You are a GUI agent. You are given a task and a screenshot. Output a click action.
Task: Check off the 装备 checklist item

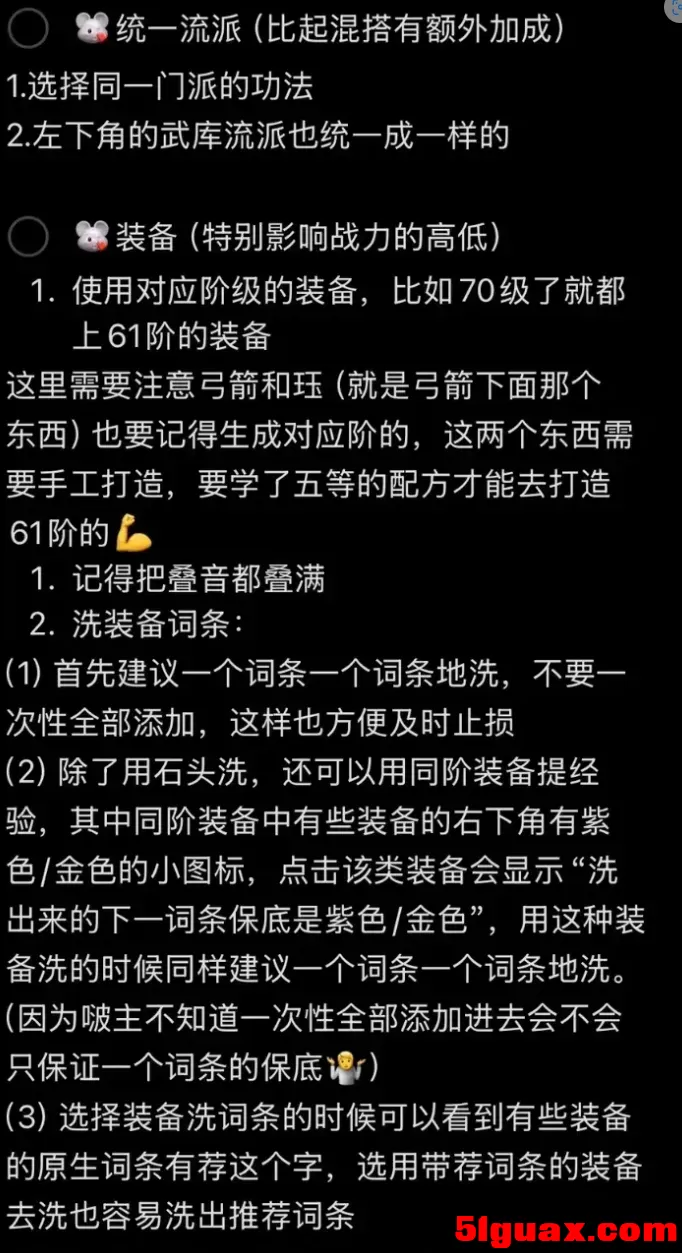click(28, 238)
